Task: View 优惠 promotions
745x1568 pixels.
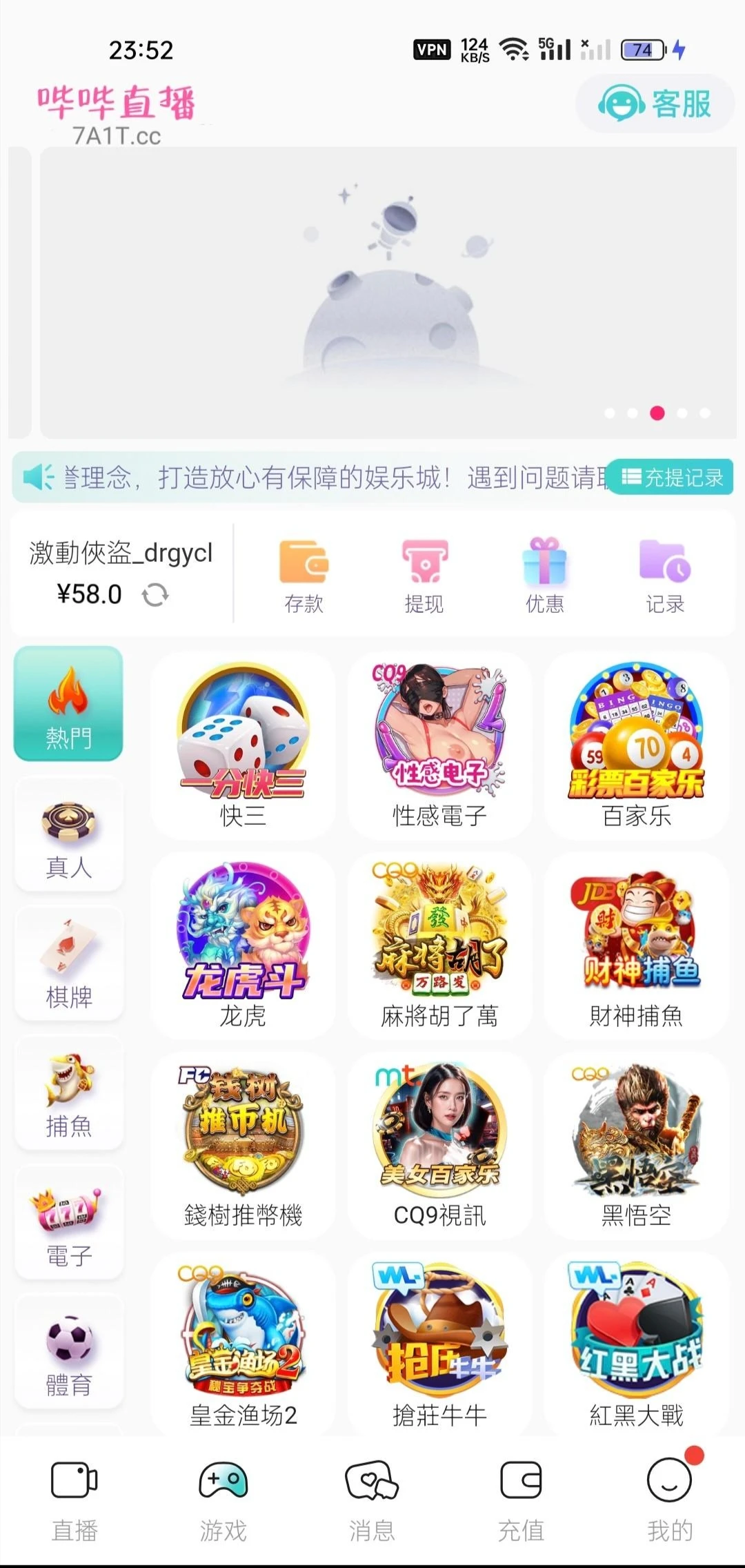Action: 545,577
